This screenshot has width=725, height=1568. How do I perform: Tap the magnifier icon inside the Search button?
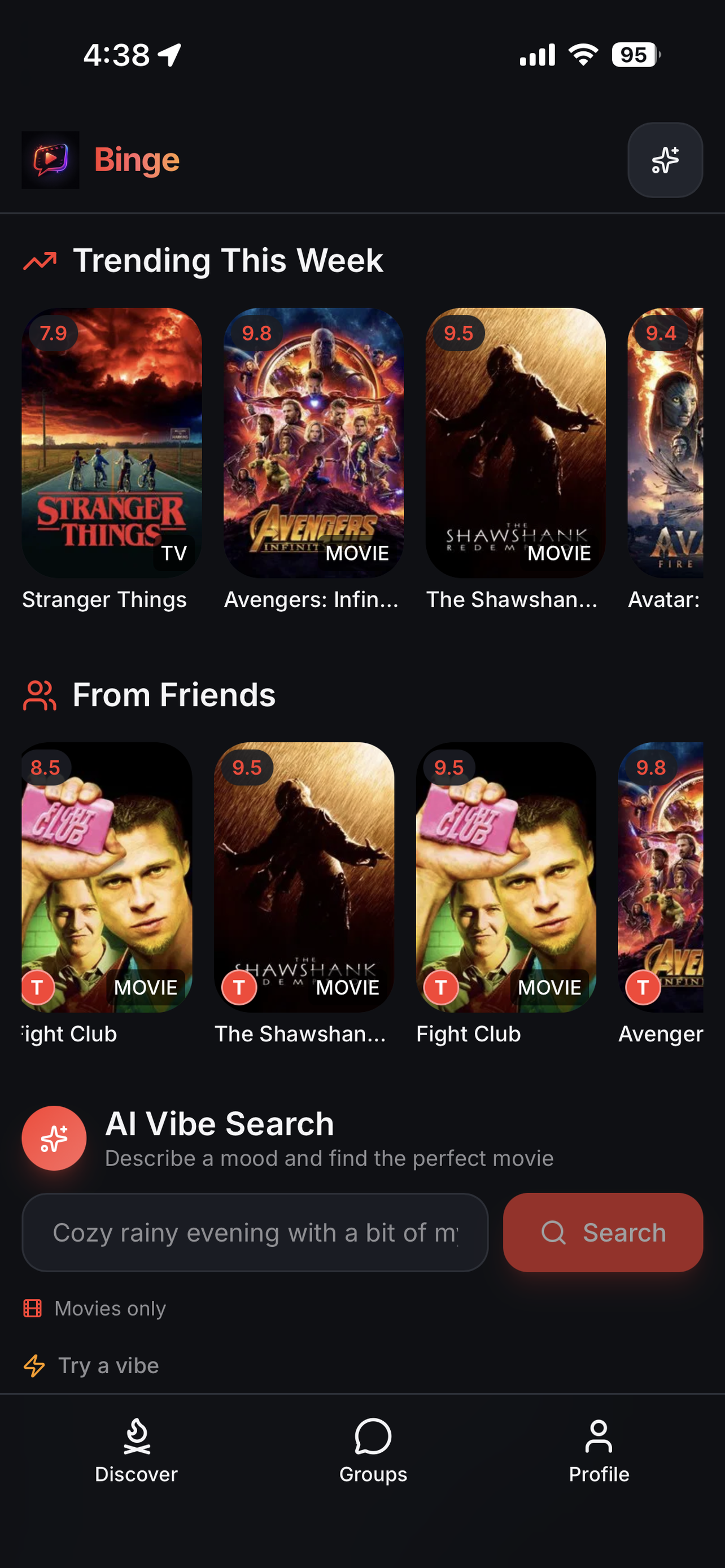553,1232
